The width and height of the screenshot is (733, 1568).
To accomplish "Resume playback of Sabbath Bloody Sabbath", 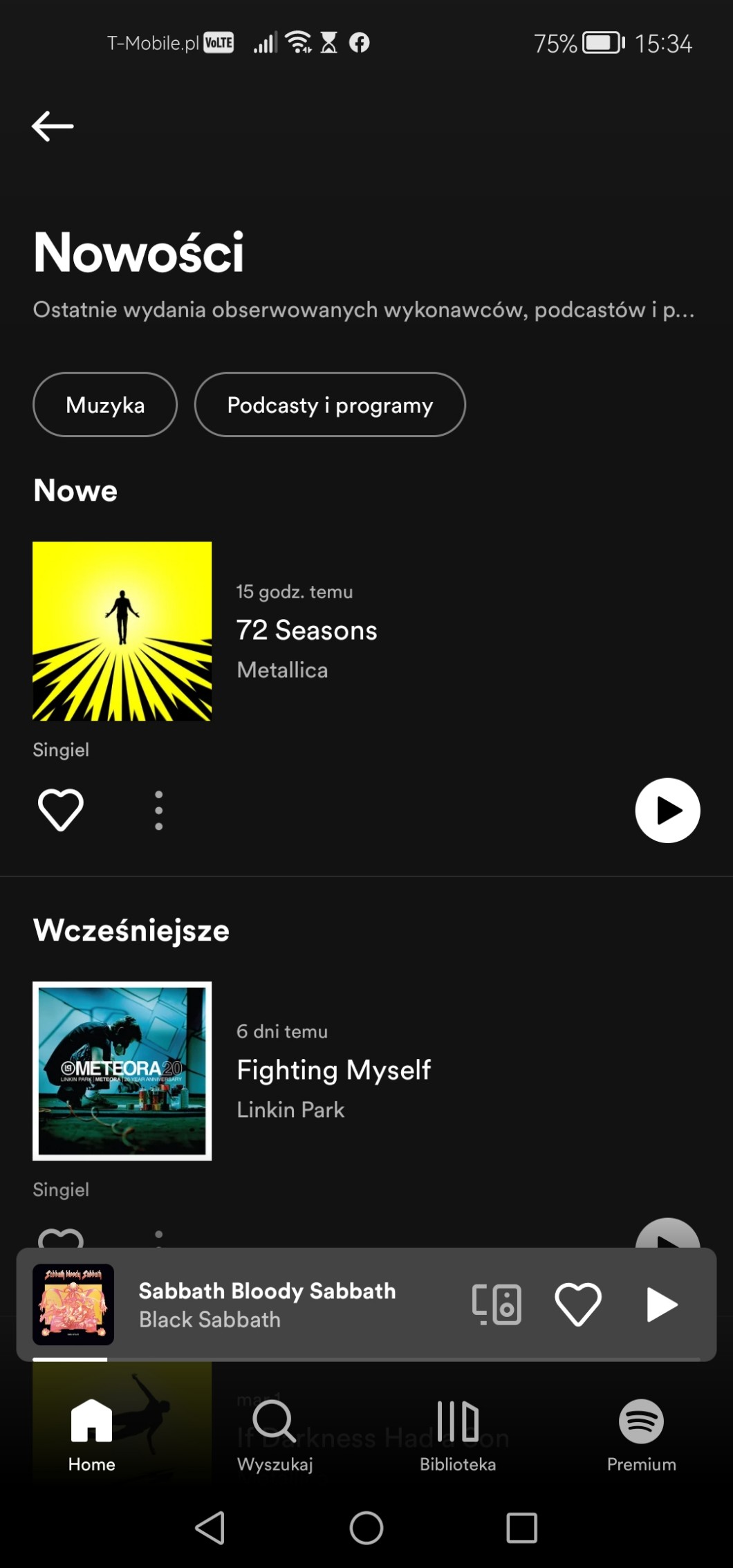I will (x=661, y=1304).
